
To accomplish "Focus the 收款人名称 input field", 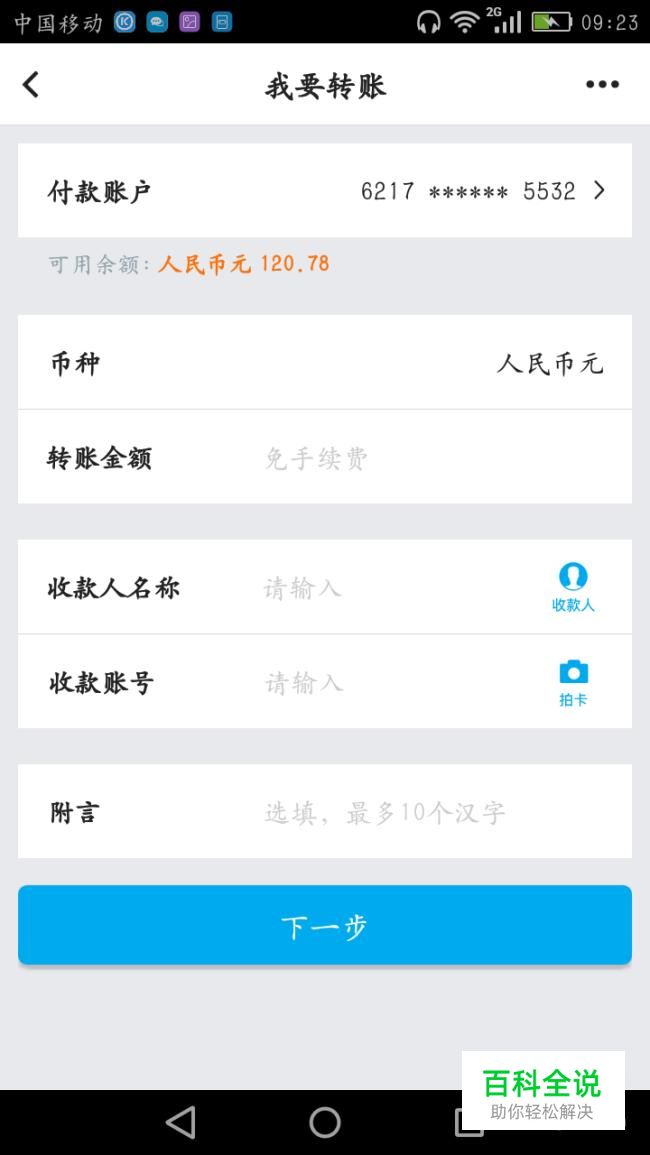I will 398,588.
